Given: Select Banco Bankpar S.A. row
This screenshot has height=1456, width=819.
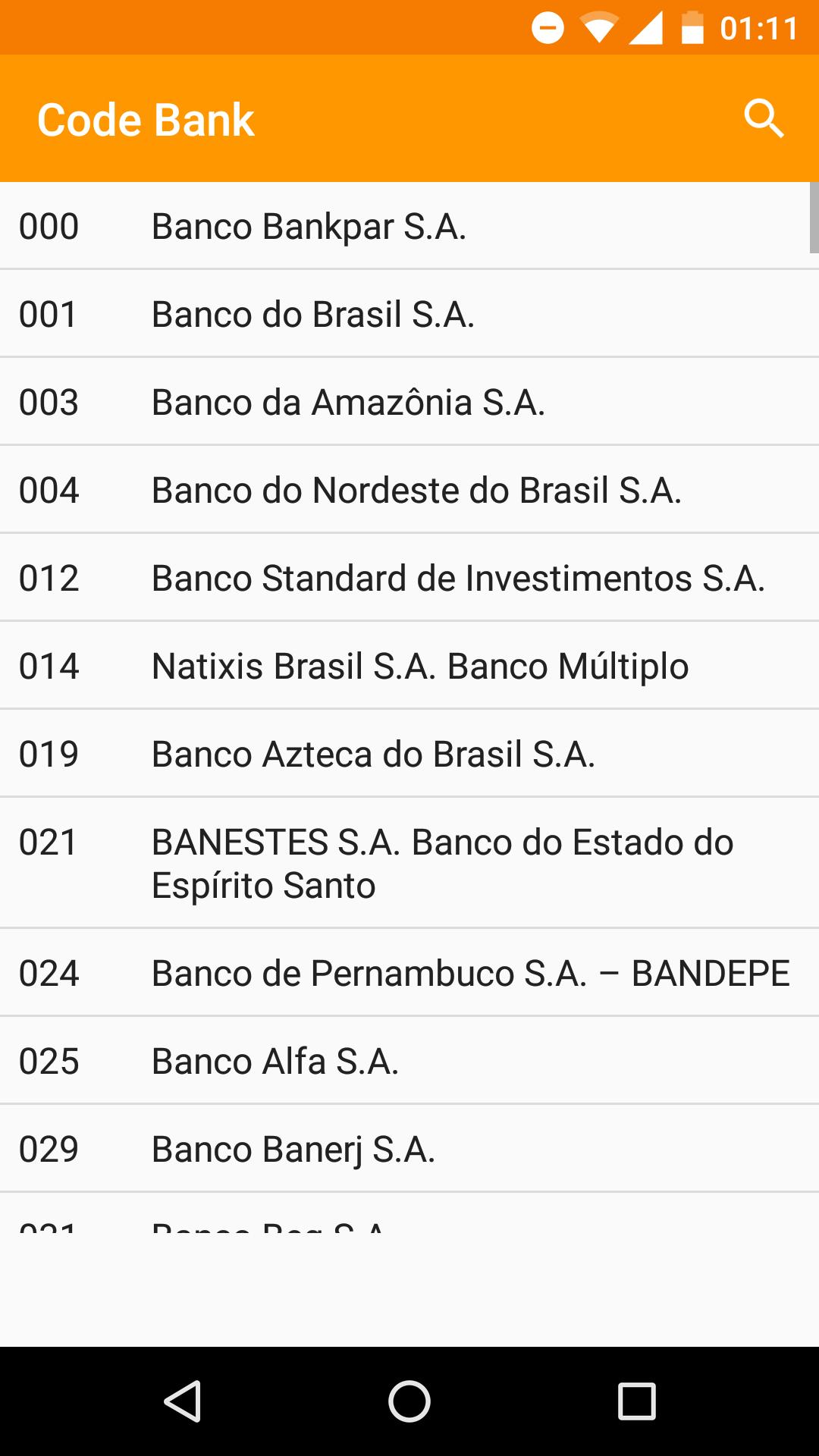Looking at the screenshot, I should point(409,225).
